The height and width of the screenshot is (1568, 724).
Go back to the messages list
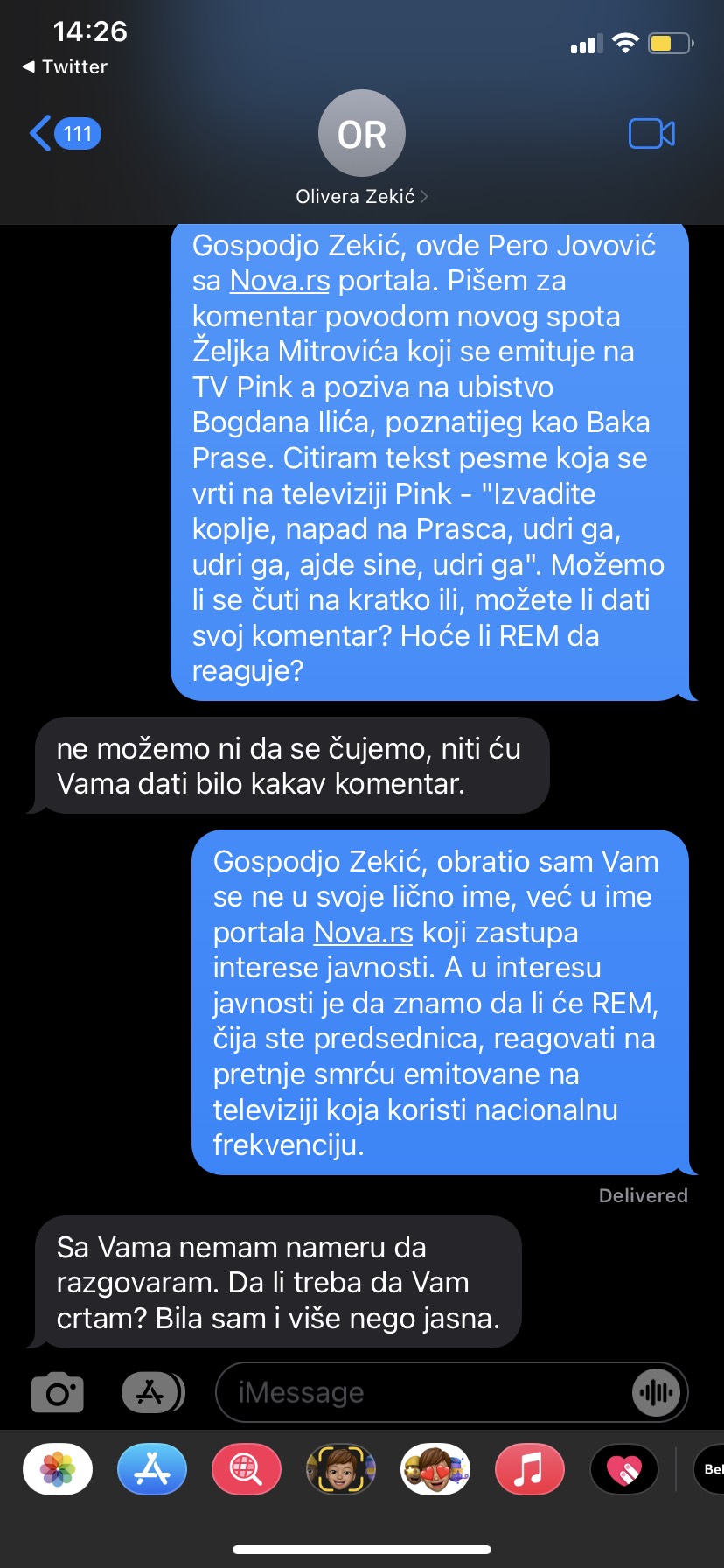63,134
